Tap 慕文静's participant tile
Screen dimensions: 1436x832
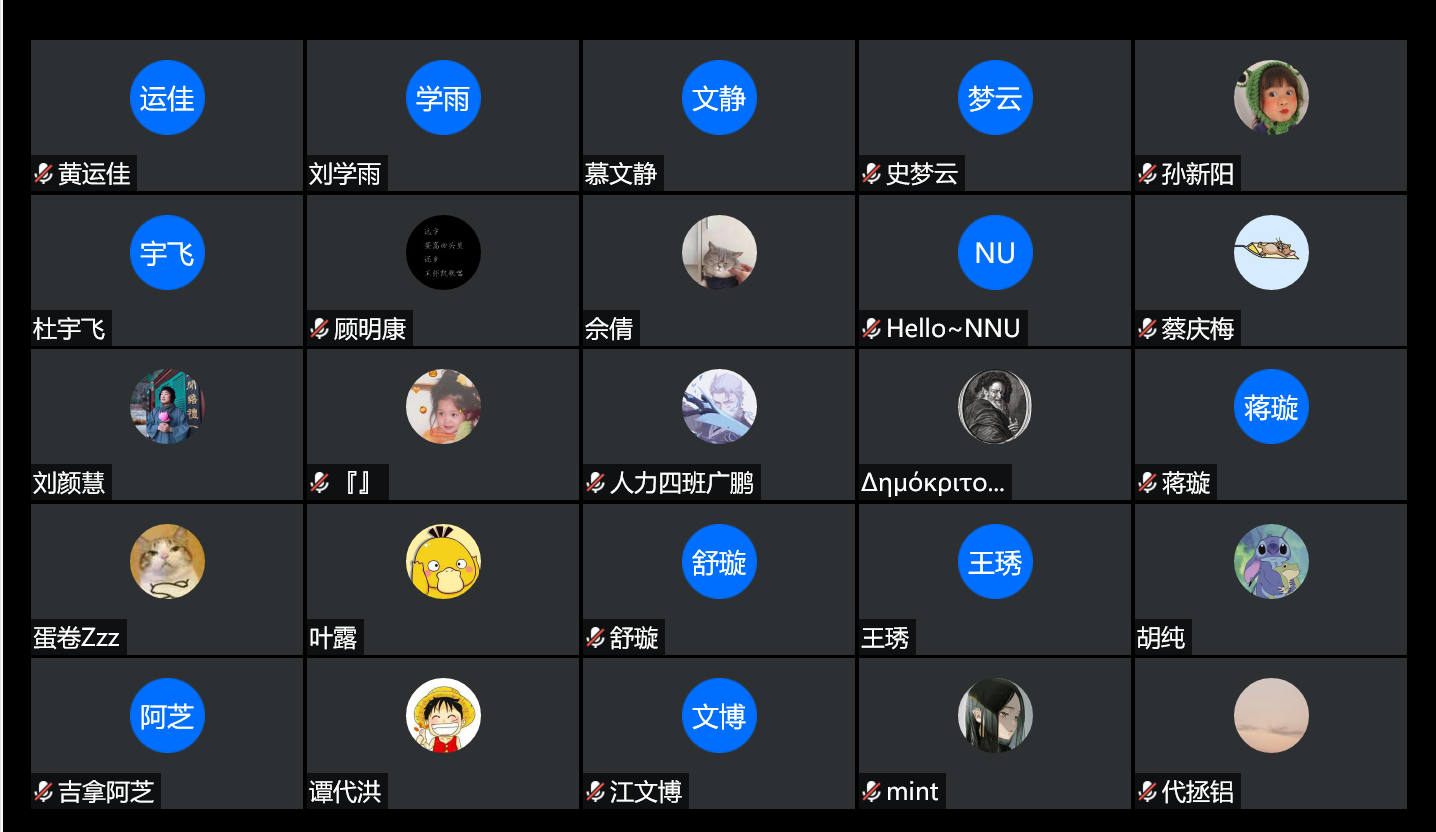[719, 114]
